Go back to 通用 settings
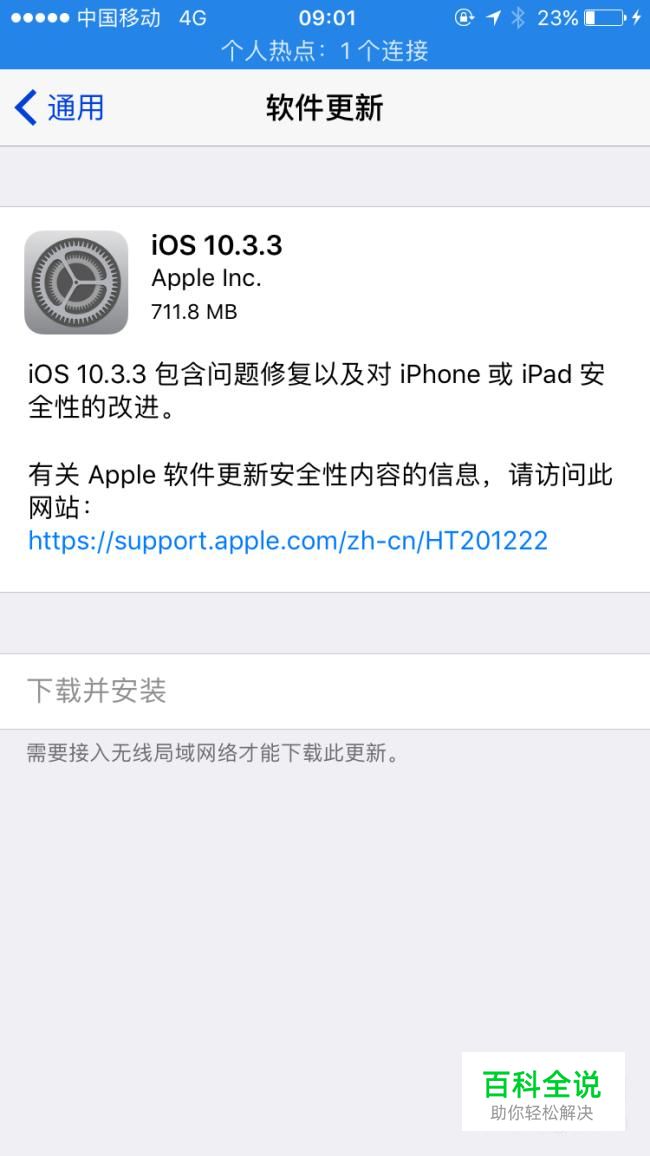The width and height of the screenshot is (650, 1156). click(59, 108)
